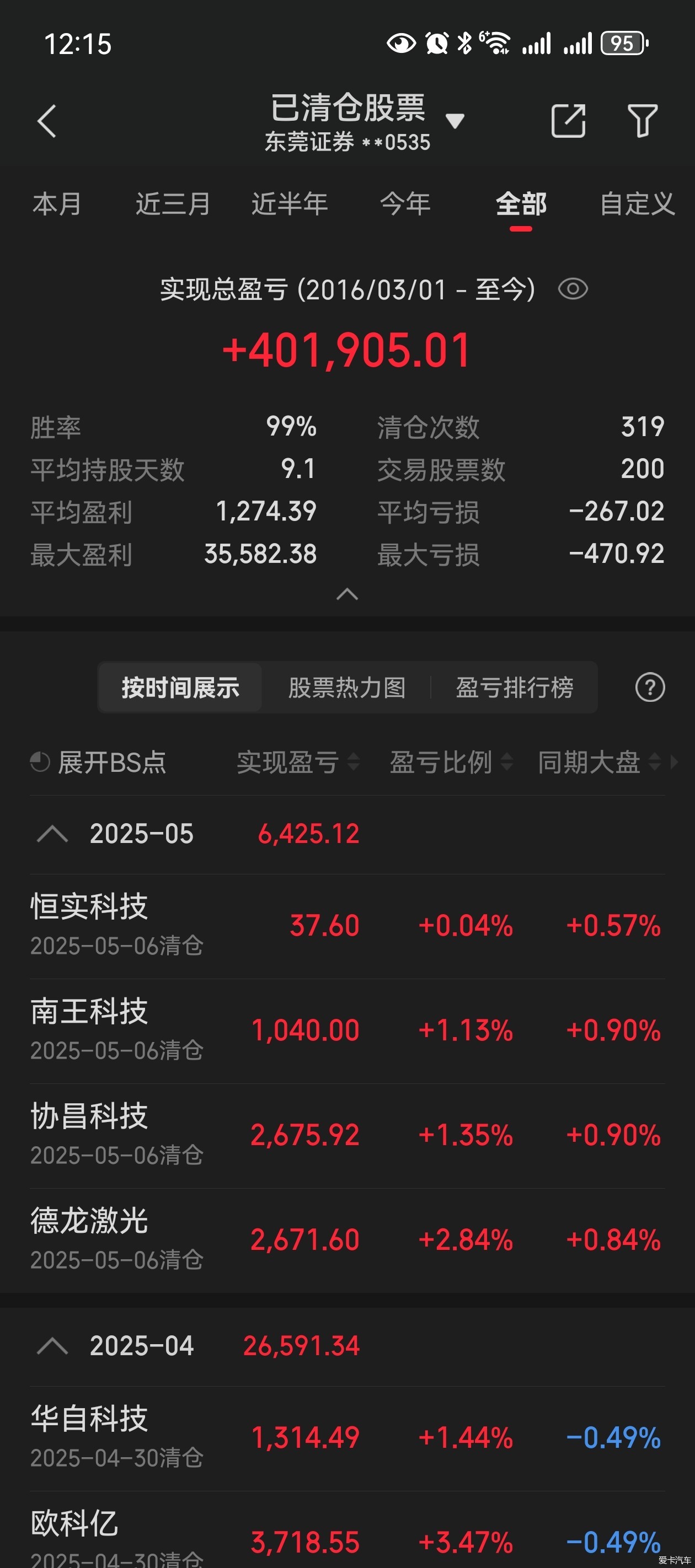Toggle 展开BS点 option
The width and height of the screenshot is (695, 1568).
click(98, 762)
